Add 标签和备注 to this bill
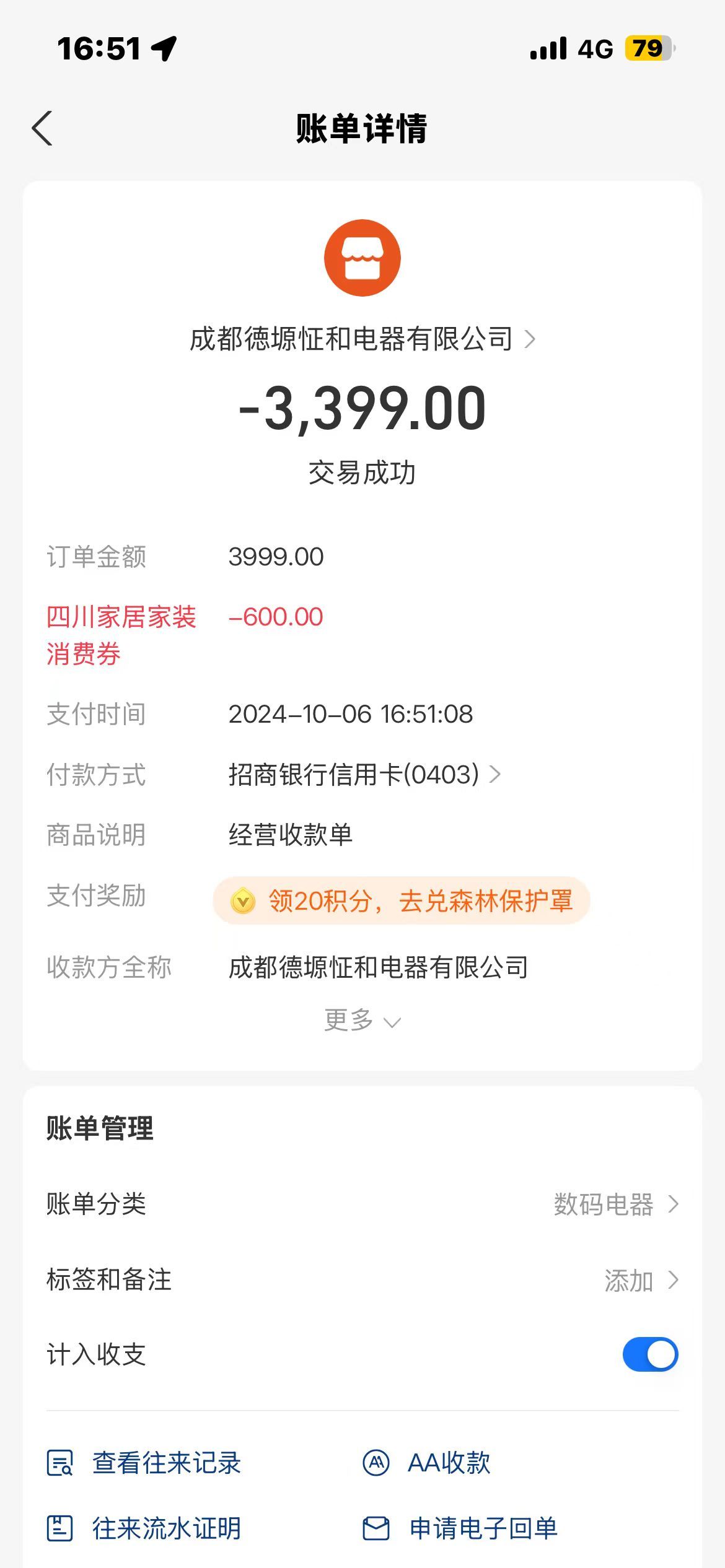725x1568 pixels. [x=640, y=1280]
